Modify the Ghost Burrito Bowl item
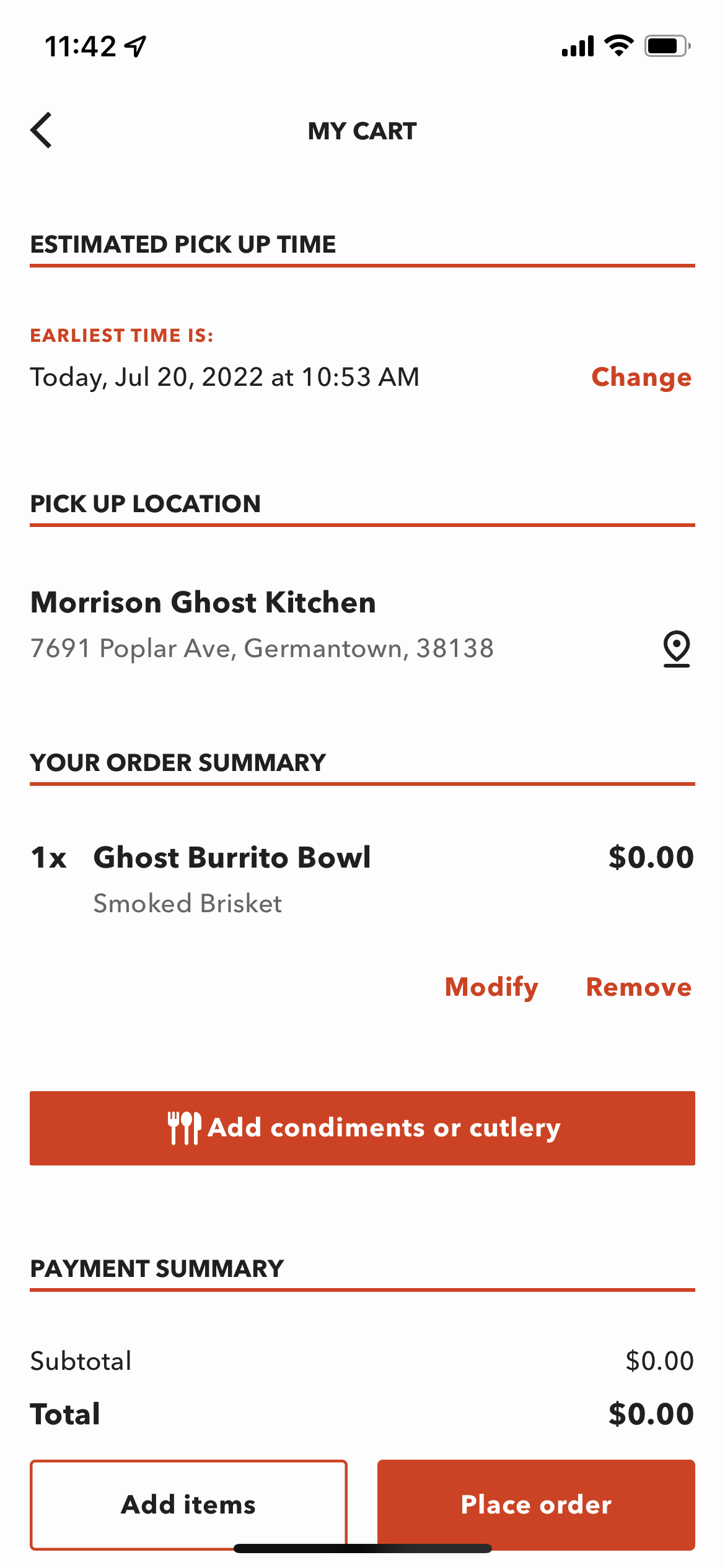725x1568 pixels. click(x=491, y=987)
